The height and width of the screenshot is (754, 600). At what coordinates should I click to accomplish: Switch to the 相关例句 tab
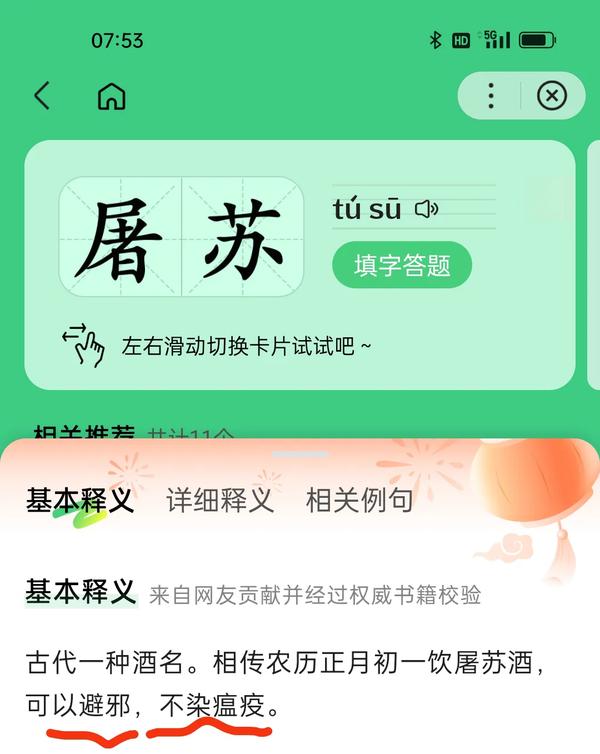pyautogui.click(x=360, y=500)
